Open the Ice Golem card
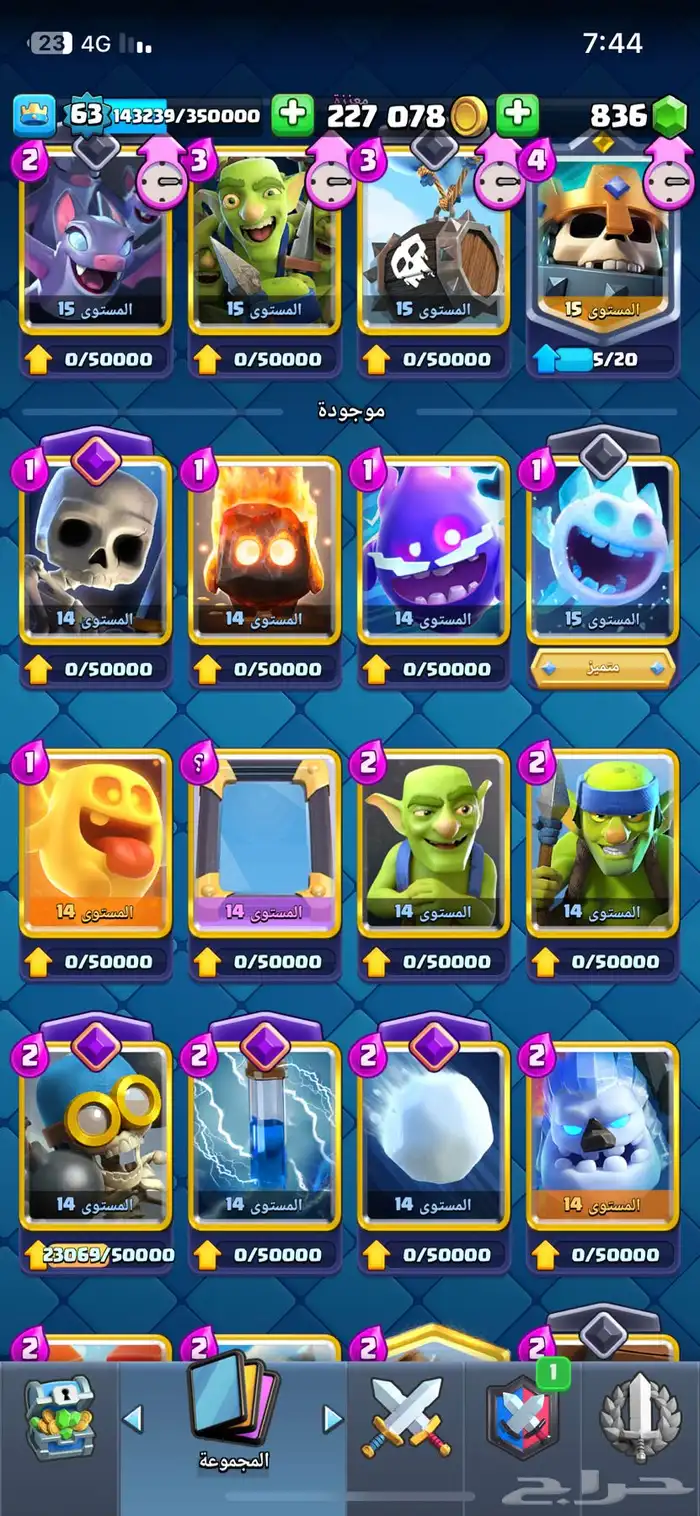Screen dimensions: 700x1516 602,1135
